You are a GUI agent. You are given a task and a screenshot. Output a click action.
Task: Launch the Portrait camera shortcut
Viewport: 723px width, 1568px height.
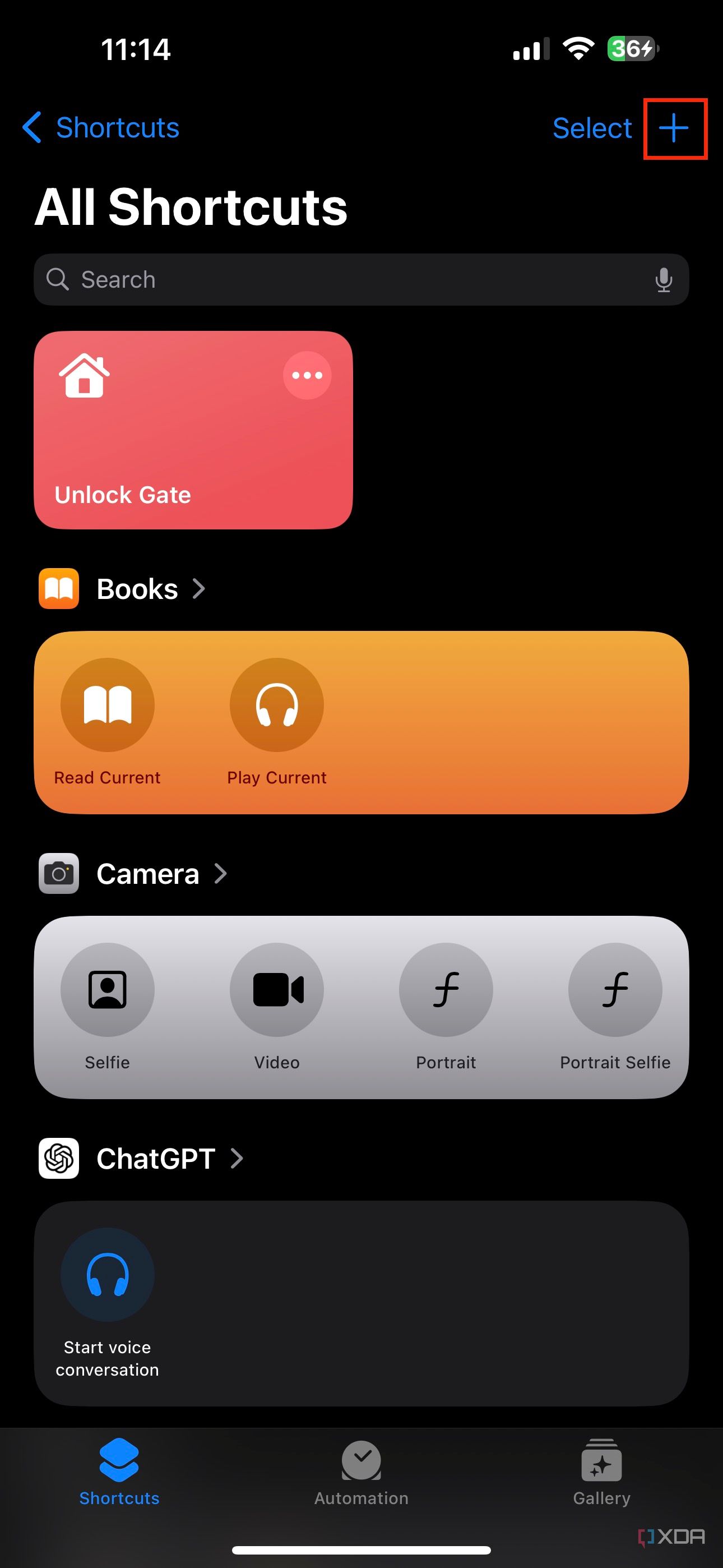coord(446,990)
